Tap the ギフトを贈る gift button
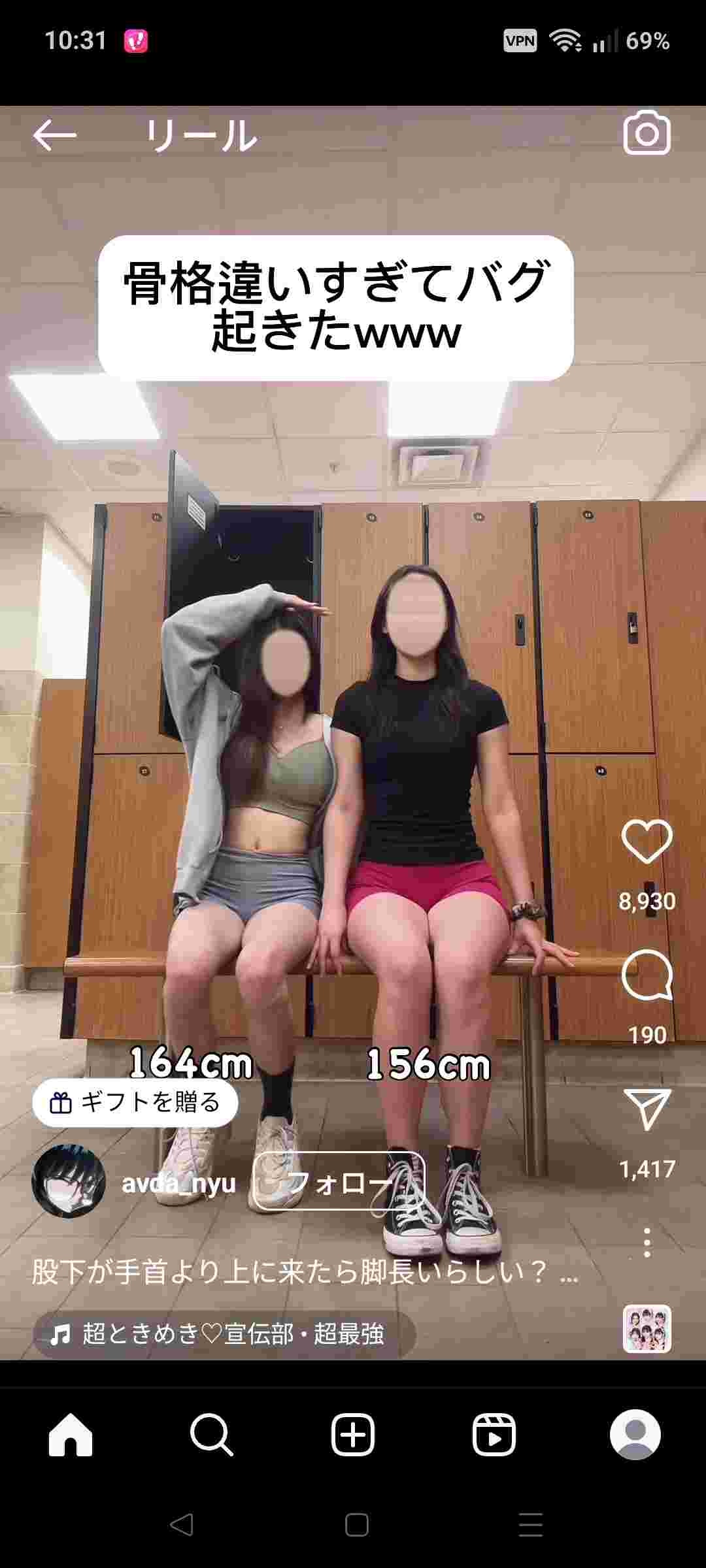This screenshot has width=706, height=1568. pos(135,1102)
